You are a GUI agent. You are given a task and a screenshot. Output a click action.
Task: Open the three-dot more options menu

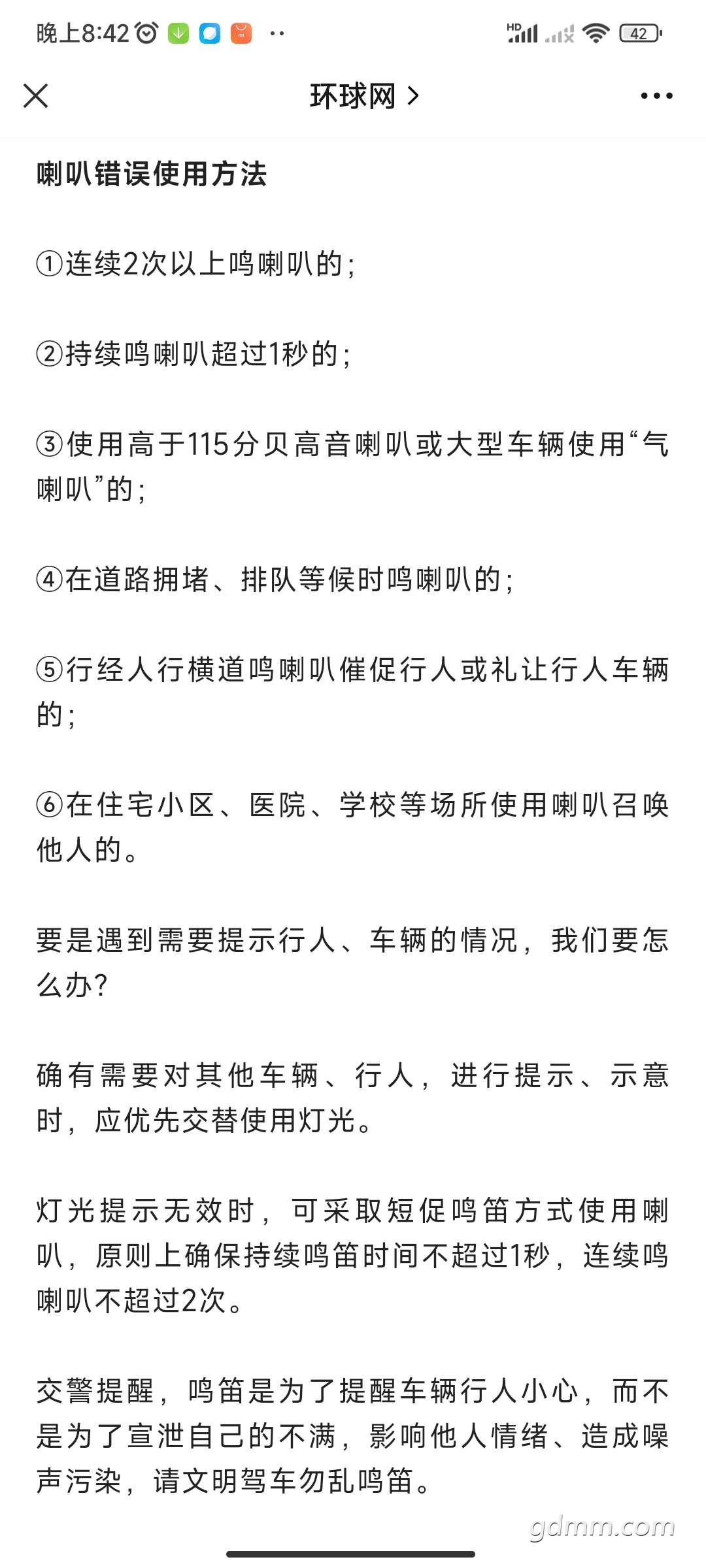(656, 96)
